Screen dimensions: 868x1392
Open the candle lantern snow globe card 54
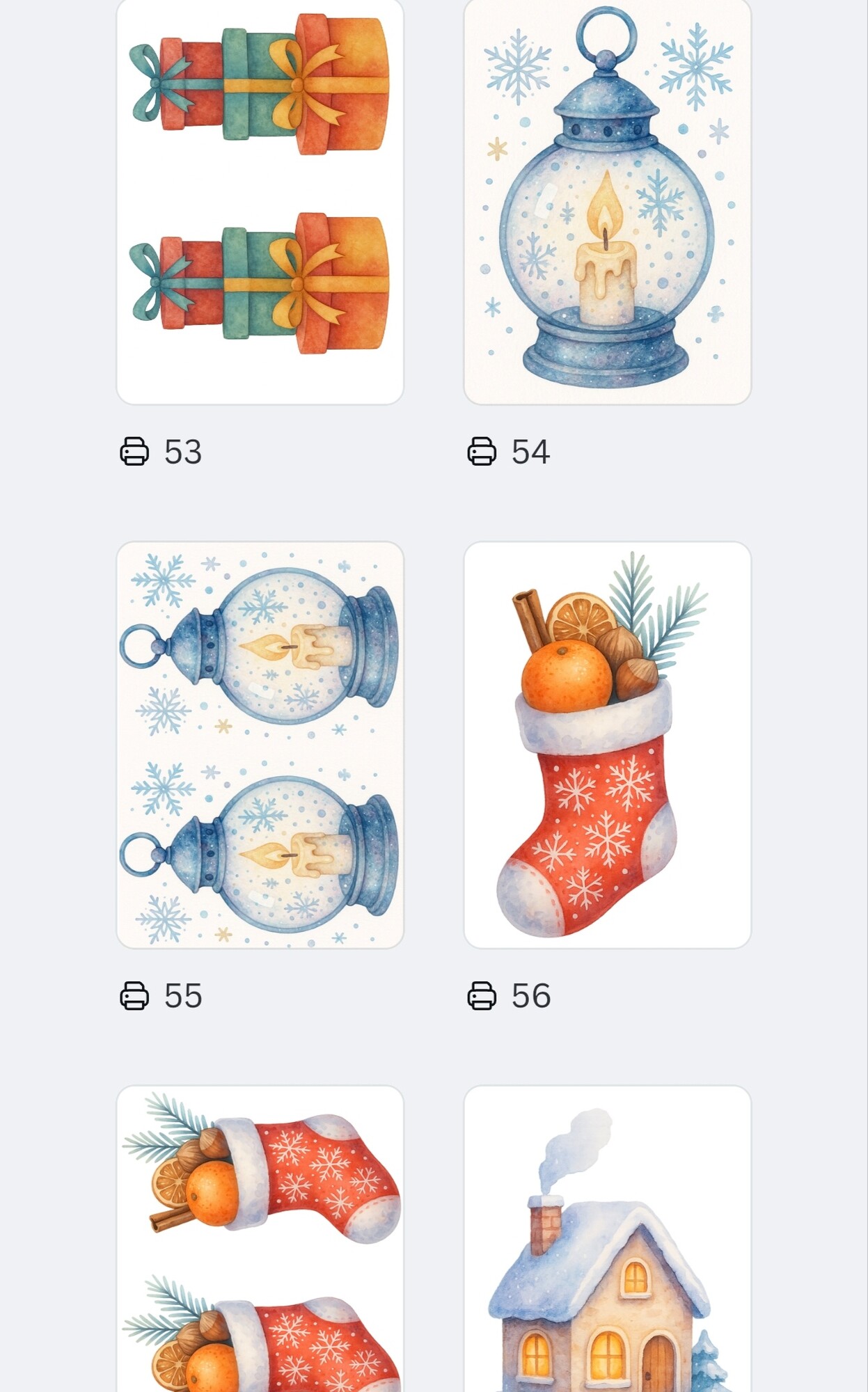607,200
